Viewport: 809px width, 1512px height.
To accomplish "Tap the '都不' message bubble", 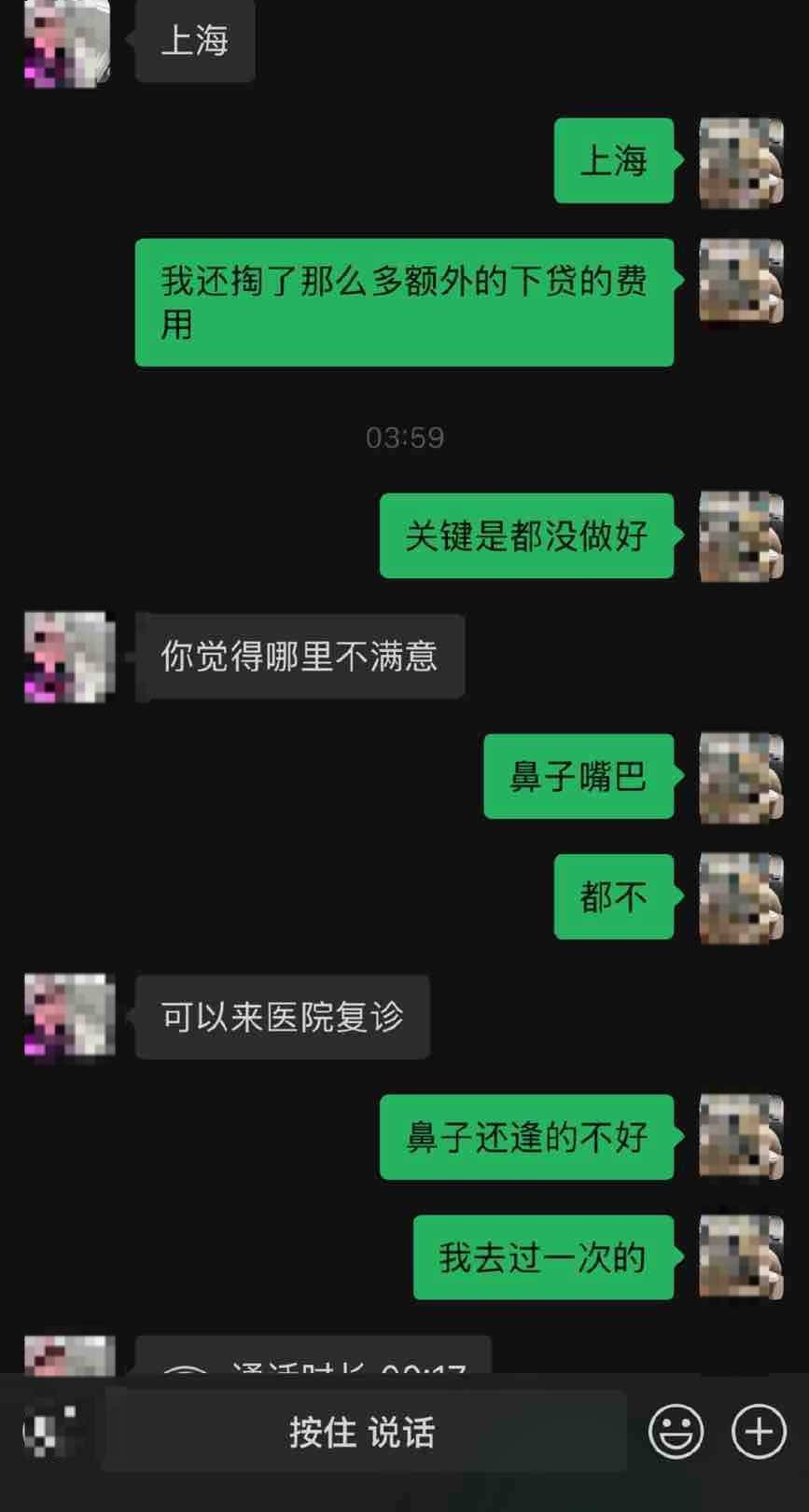I will 613,897.
